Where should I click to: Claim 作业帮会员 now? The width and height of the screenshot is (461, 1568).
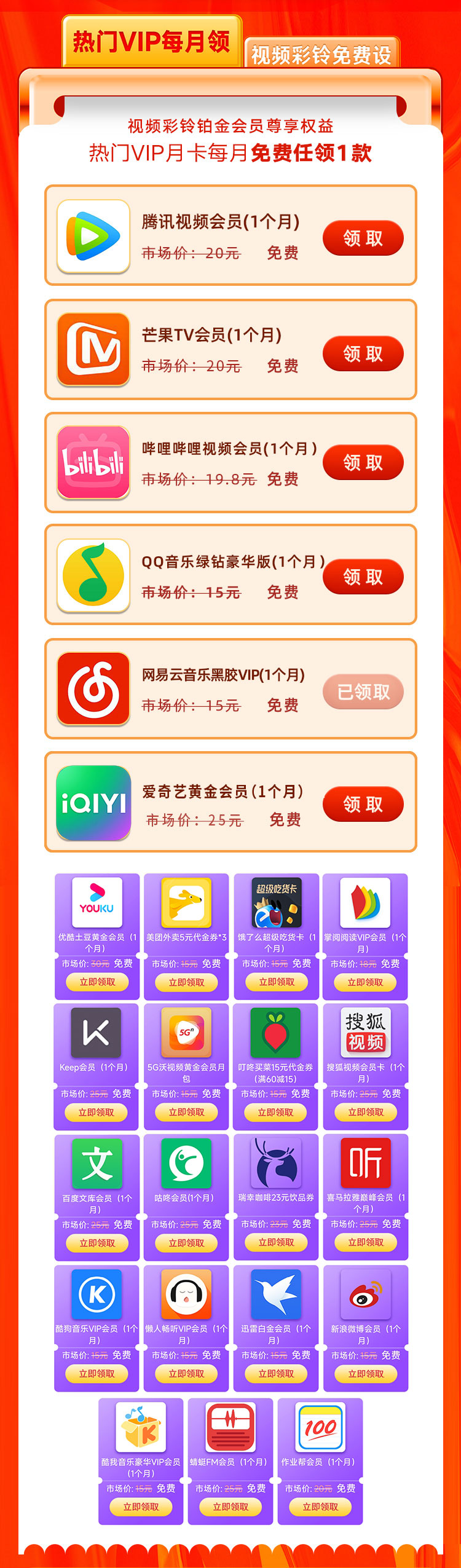pyautogui.click(x=320, y=1507)
